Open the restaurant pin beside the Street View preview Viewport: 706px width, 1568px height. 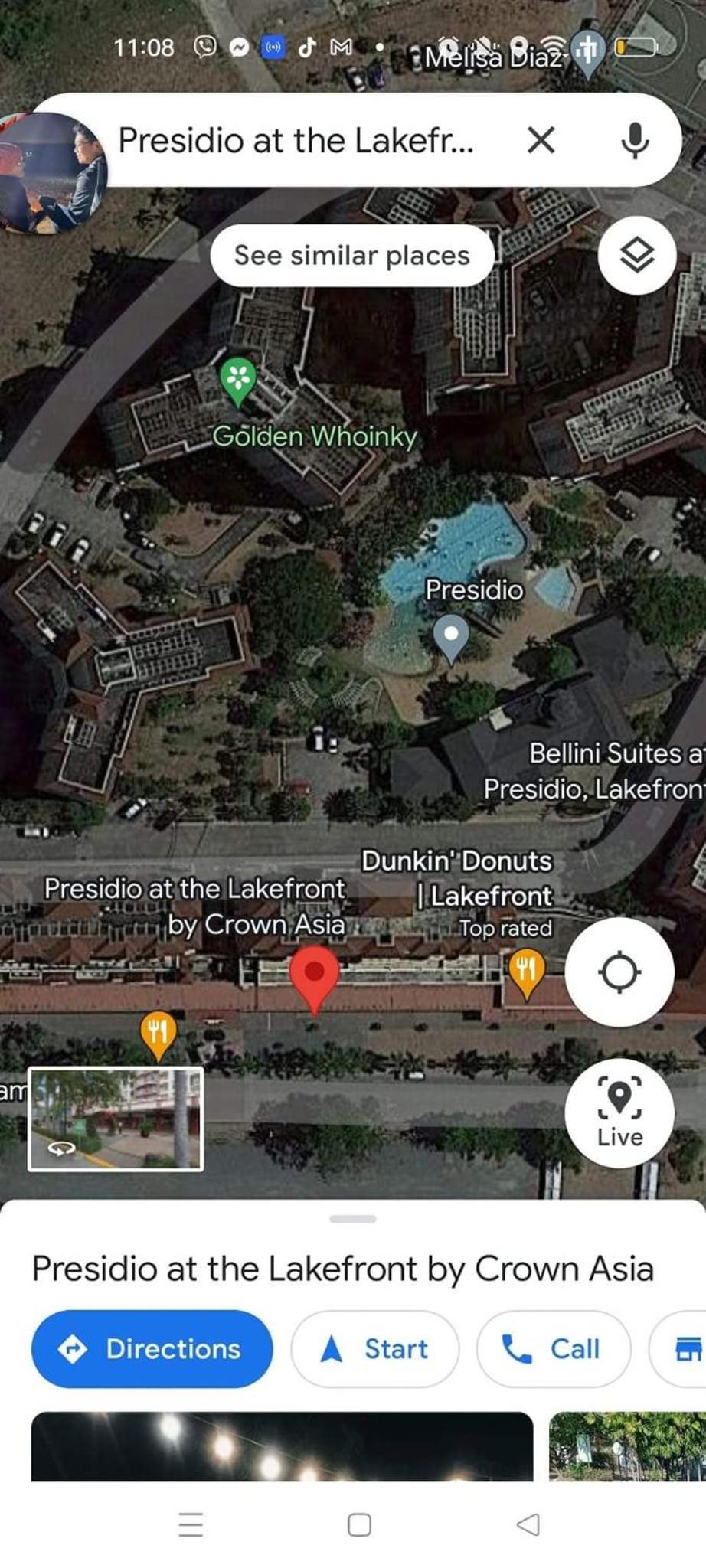coord(158,1034)
